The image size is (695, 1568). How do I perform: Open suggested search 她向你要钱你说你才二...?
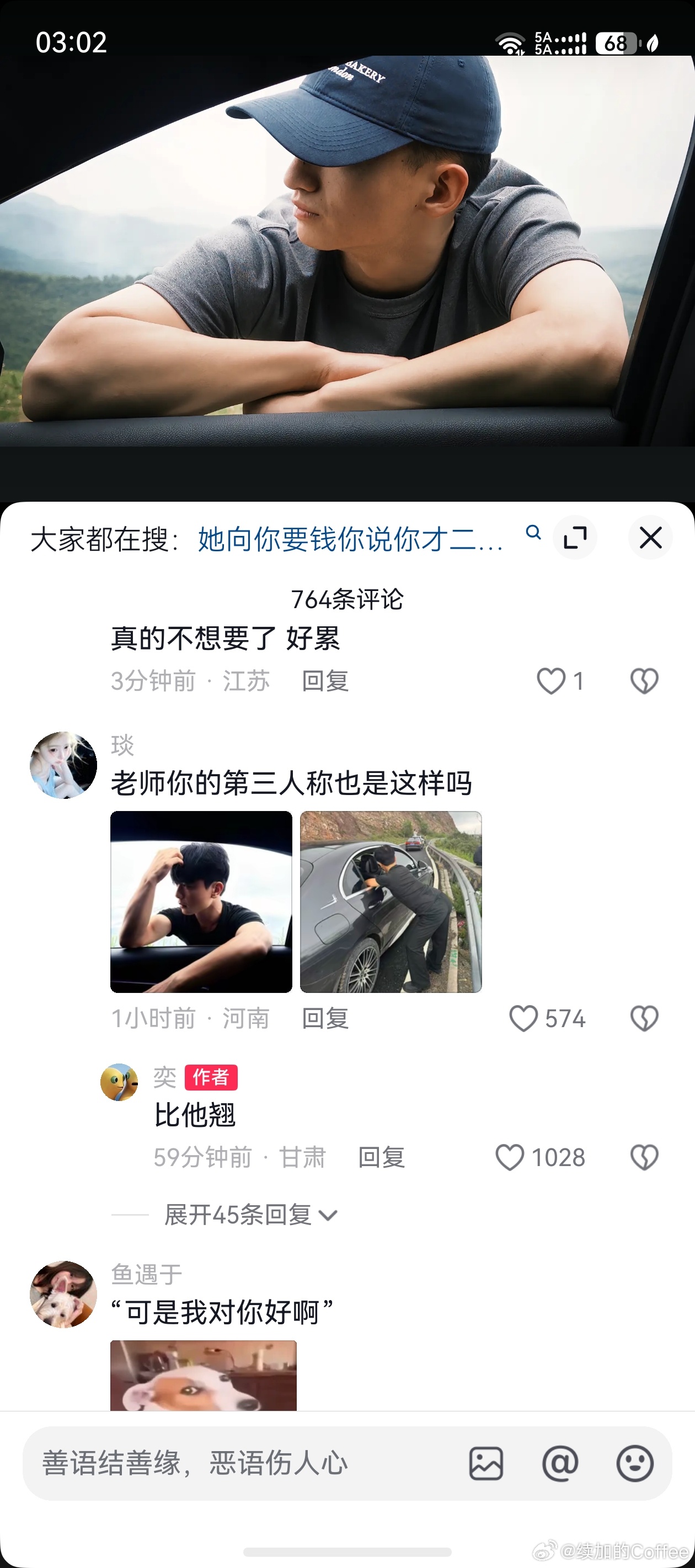(x=350, y=539)
